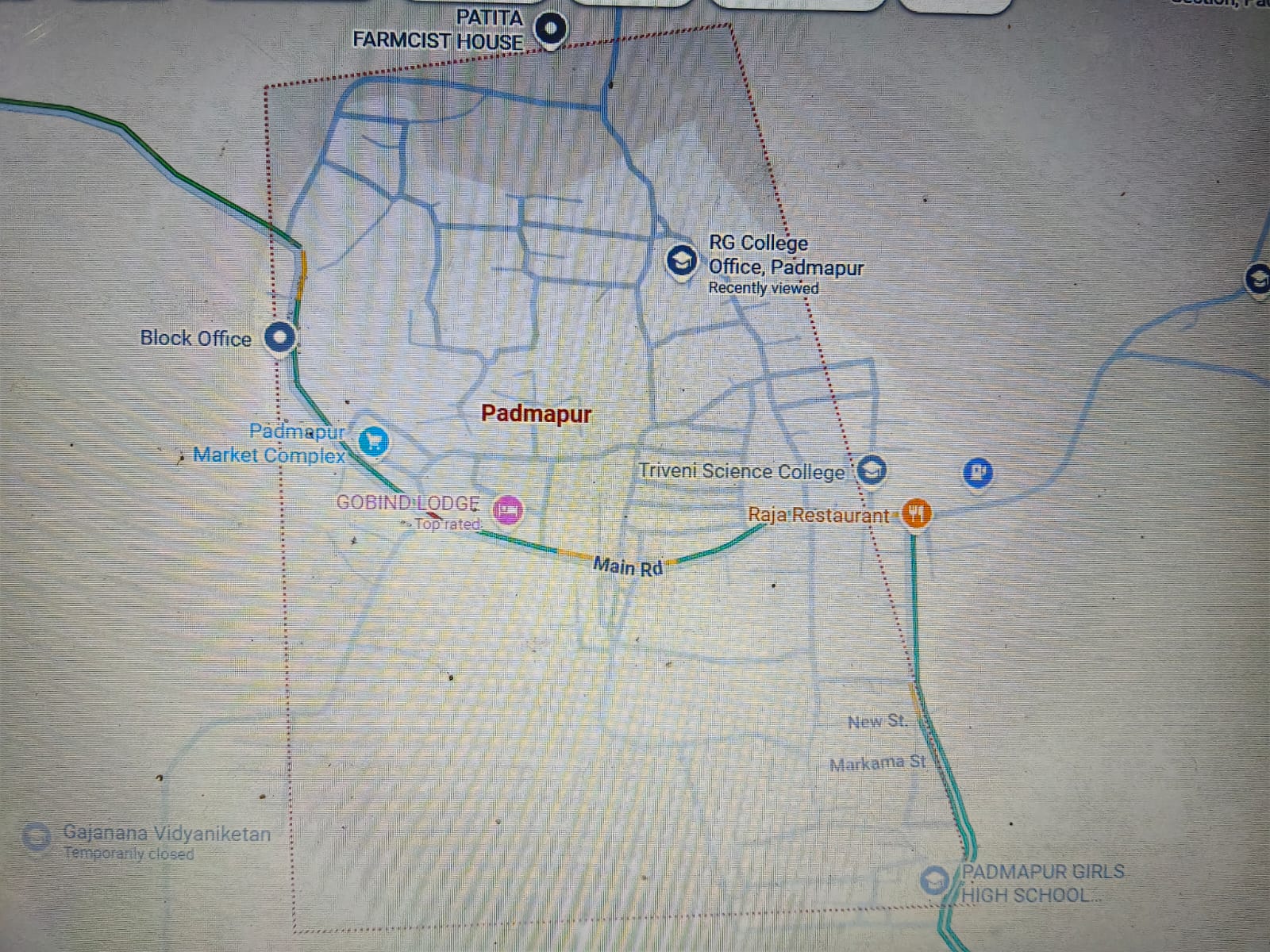This screenshot has width=1270, height=952.
Task: Open Padmapur Market Complex shopping marker
Action: click(373, 441)
